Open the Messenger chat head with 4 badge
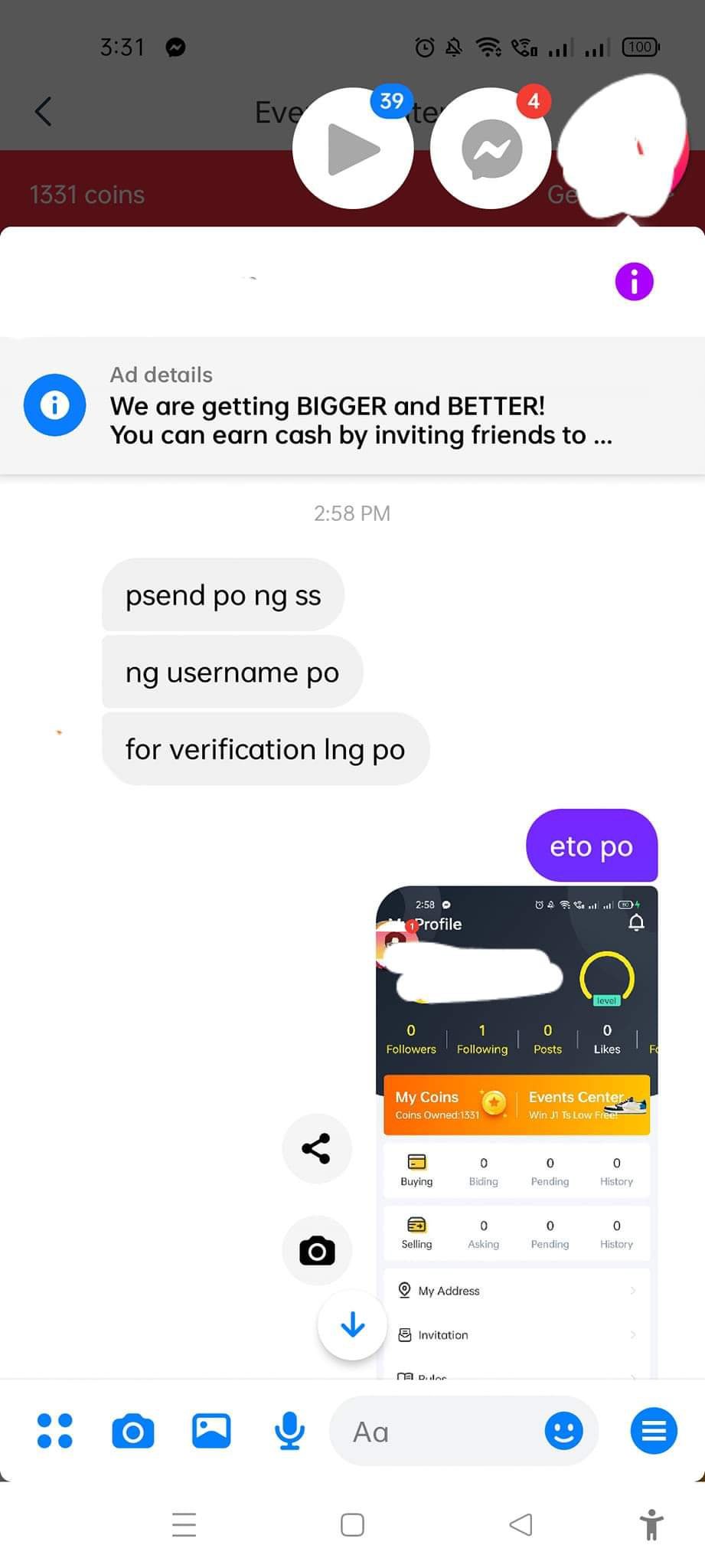This screenshot has height=1568, width=705. tap(491, 149)
